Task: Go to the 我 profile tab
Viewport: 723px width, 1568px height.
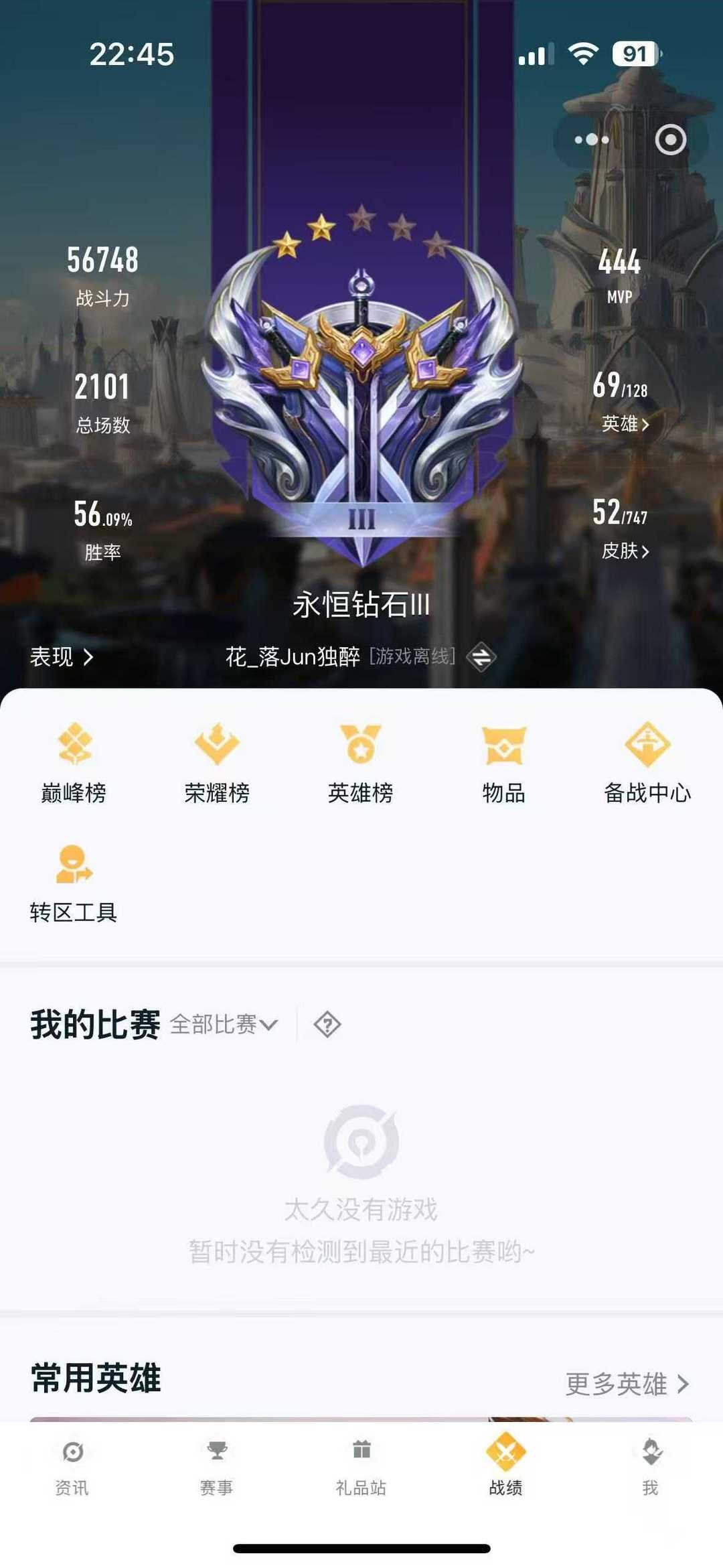Action: 650,1468
